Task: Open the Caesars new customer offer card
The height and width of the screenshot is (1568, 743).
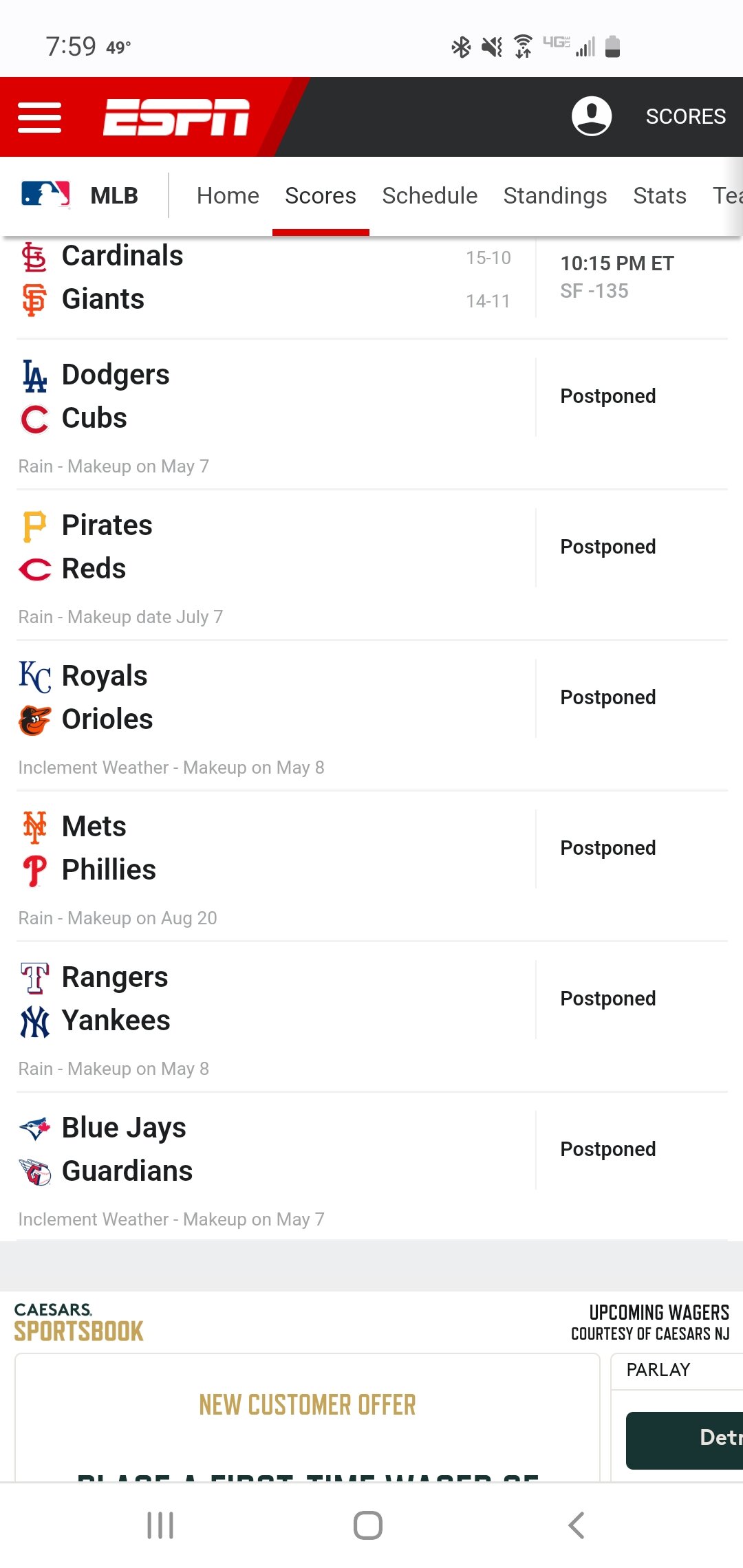Action: point(308,1418)
